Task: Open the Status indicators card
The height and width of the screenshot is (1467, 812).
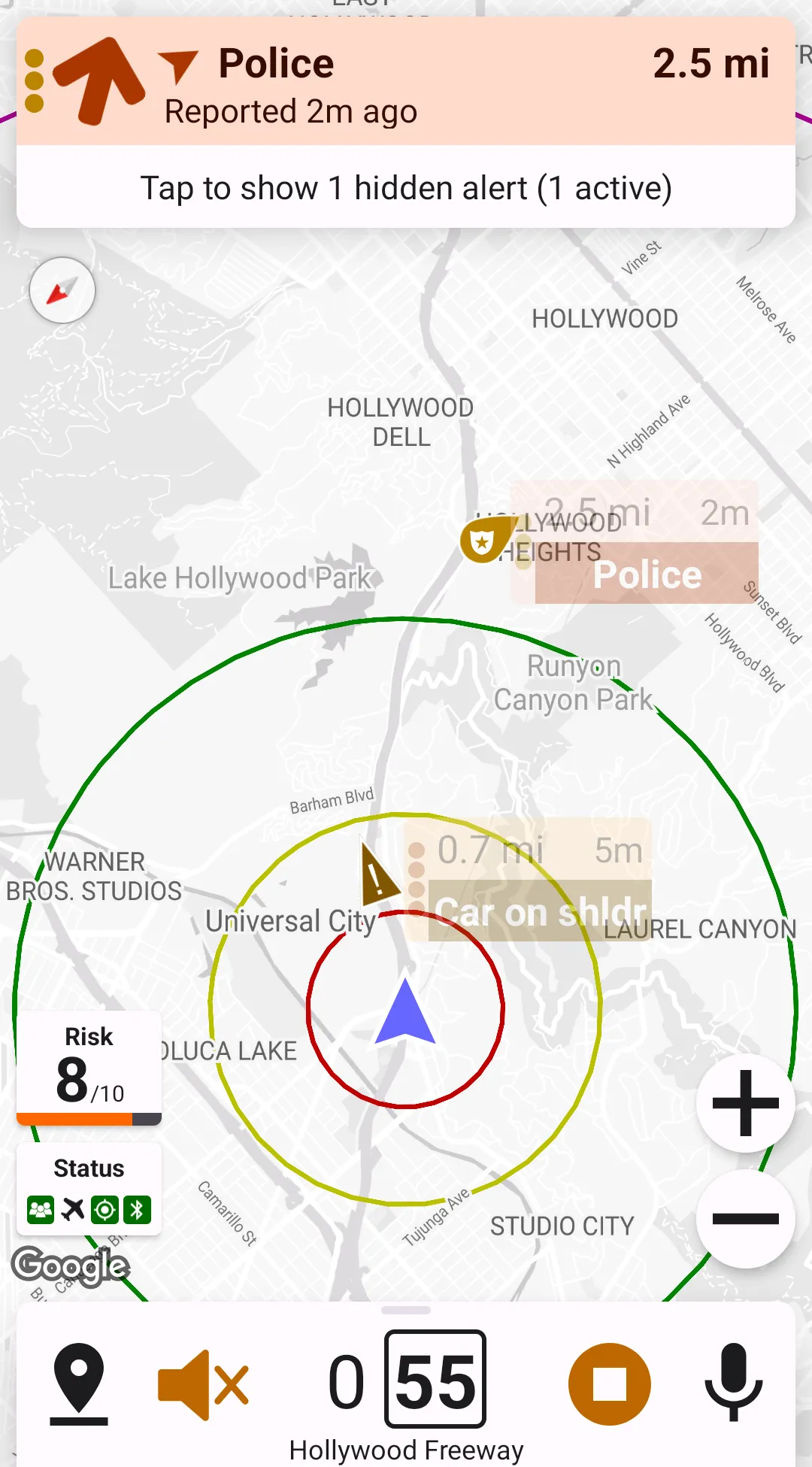Action: click(x=89, y=1190)
